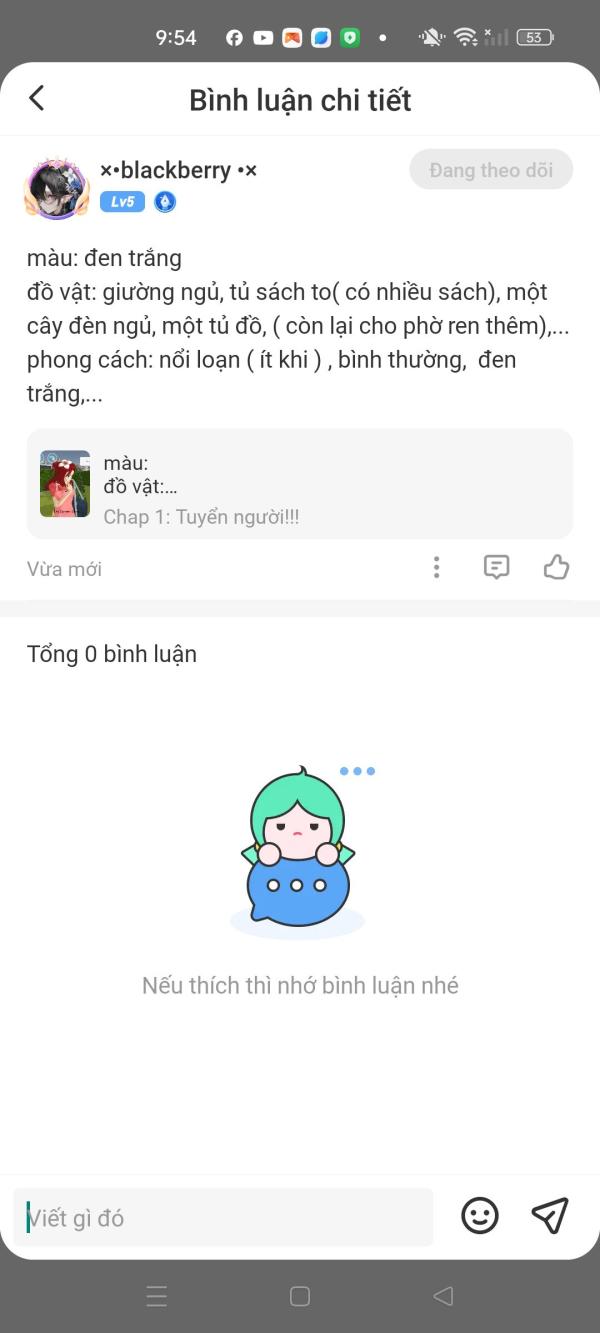Tap the Đang theo dõi follow button
This screenshot has height=1333, width=600.
(x=491, y=170)
